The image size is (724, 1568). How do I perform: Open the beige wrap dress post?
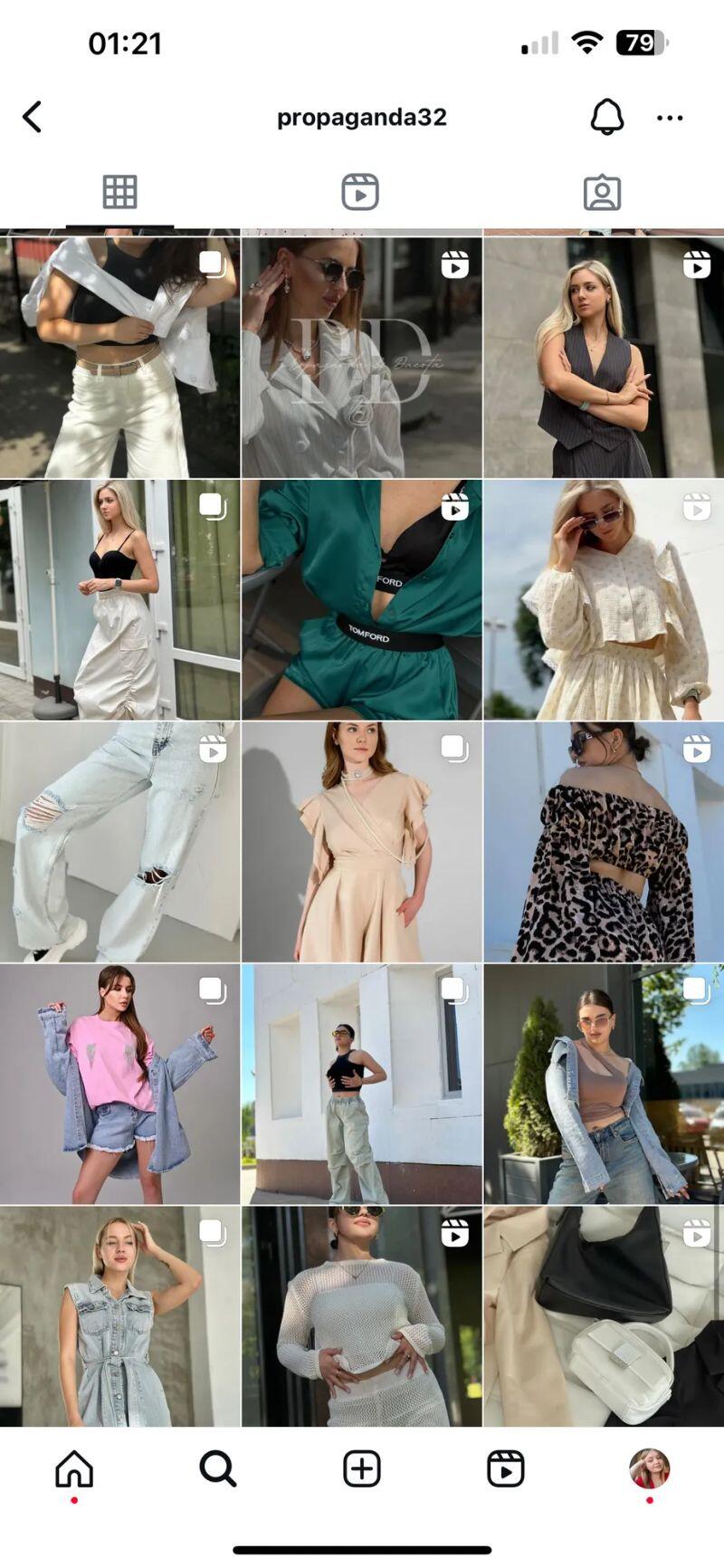coord(362,841)
